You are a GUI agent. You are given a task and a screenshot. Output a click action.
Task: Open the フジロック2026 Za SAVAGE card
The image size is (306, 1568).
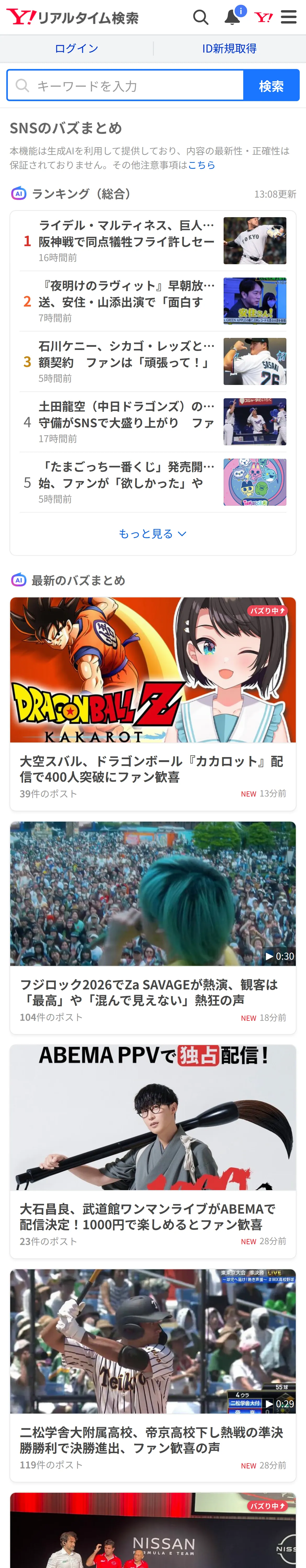point(153,928)
